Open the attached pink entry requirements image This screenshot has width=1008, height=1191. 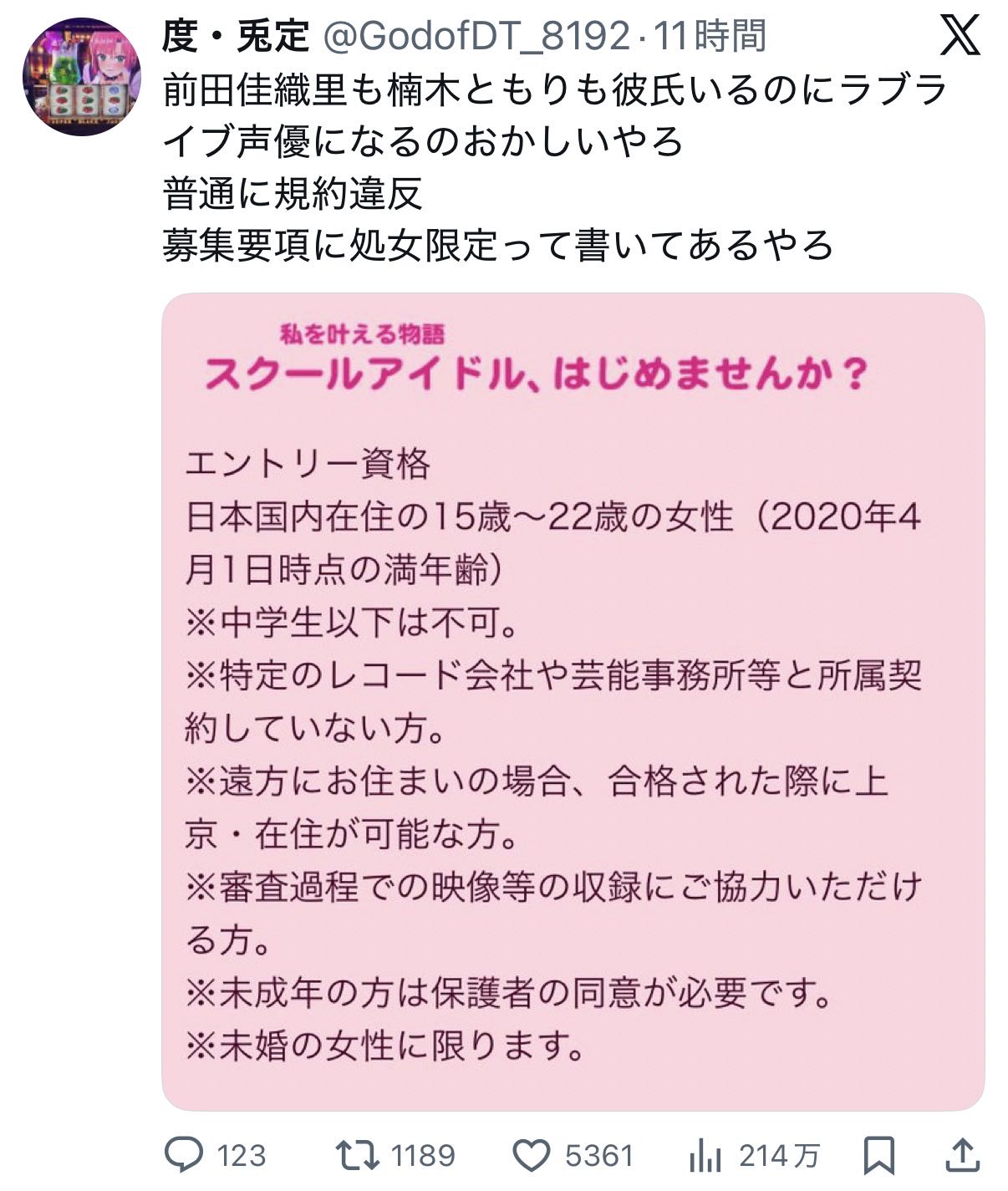(x=573, y=700)
